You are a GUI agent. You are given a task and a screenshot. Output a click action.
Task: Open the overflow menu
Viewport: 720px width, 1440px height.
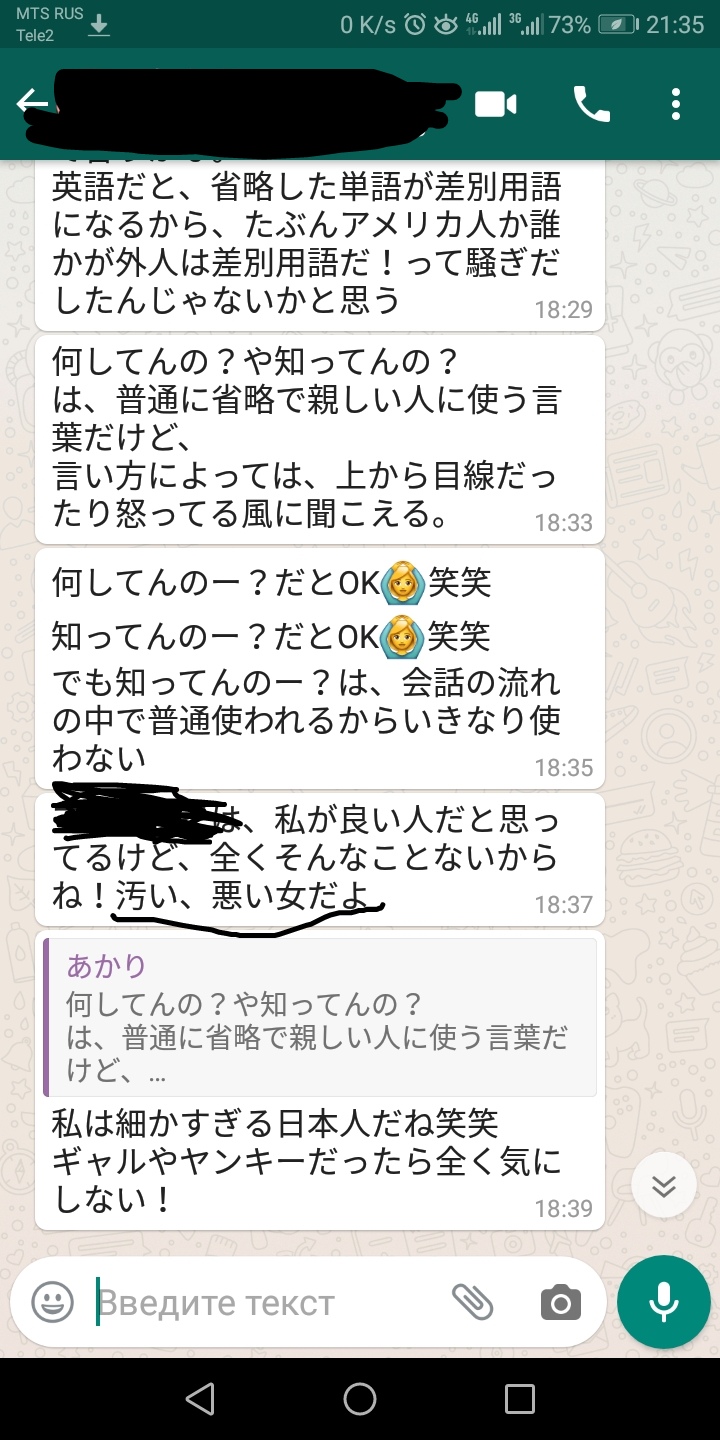(676, 104)
